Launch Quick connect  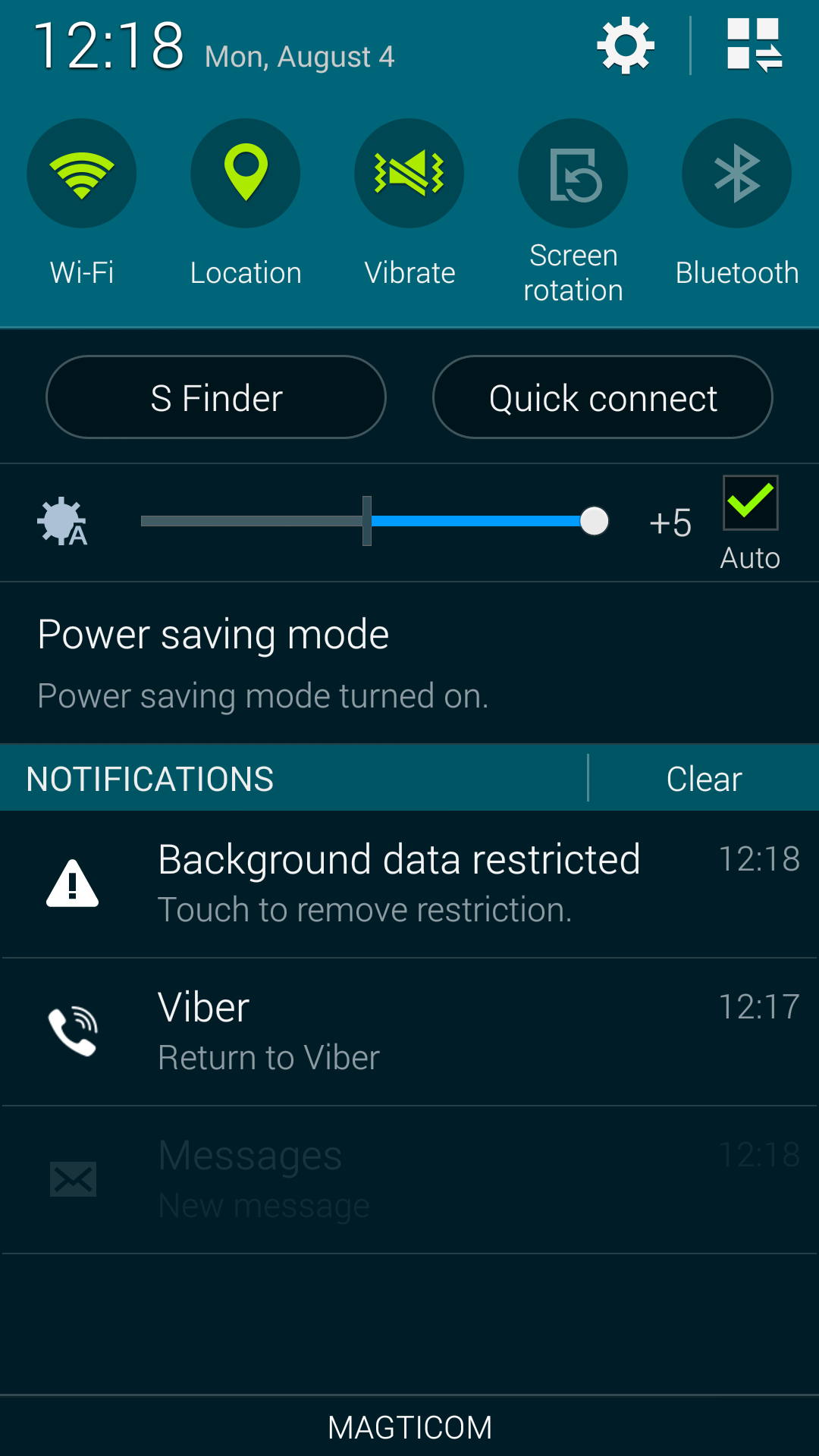pyautogui.click(x=603, y=397)
